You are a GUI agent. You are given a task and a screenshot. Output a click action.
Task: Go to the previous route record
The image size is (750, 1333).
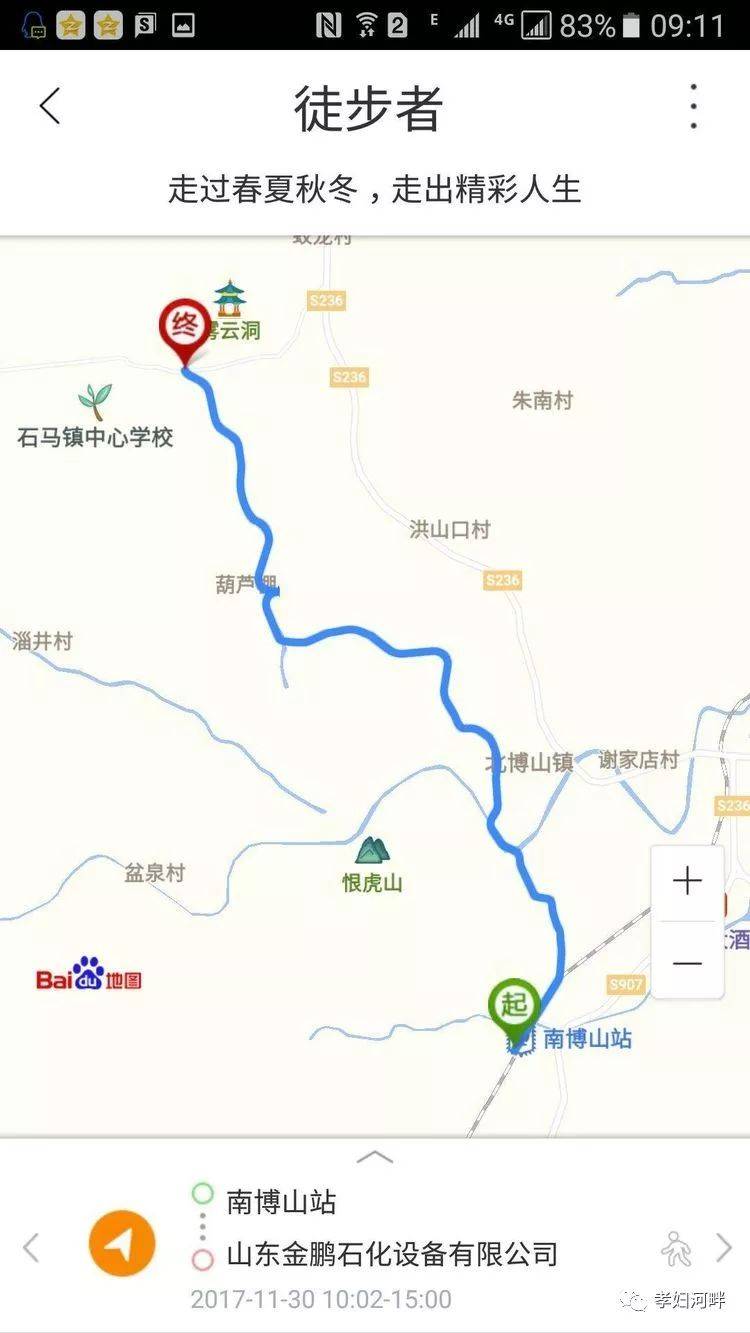click(x=31, y=1247)
